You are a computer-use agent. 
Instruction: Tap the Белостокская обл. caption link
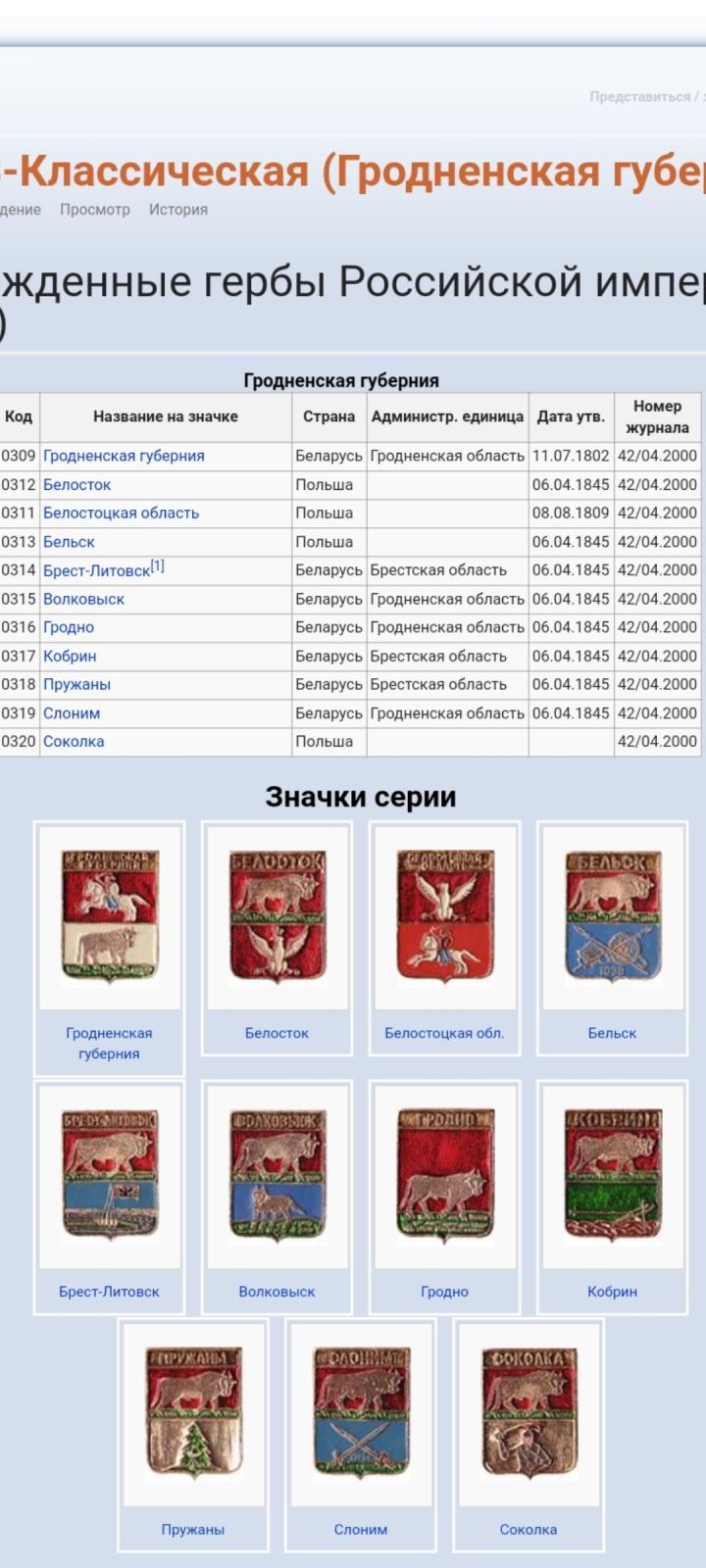point(444,1033)
